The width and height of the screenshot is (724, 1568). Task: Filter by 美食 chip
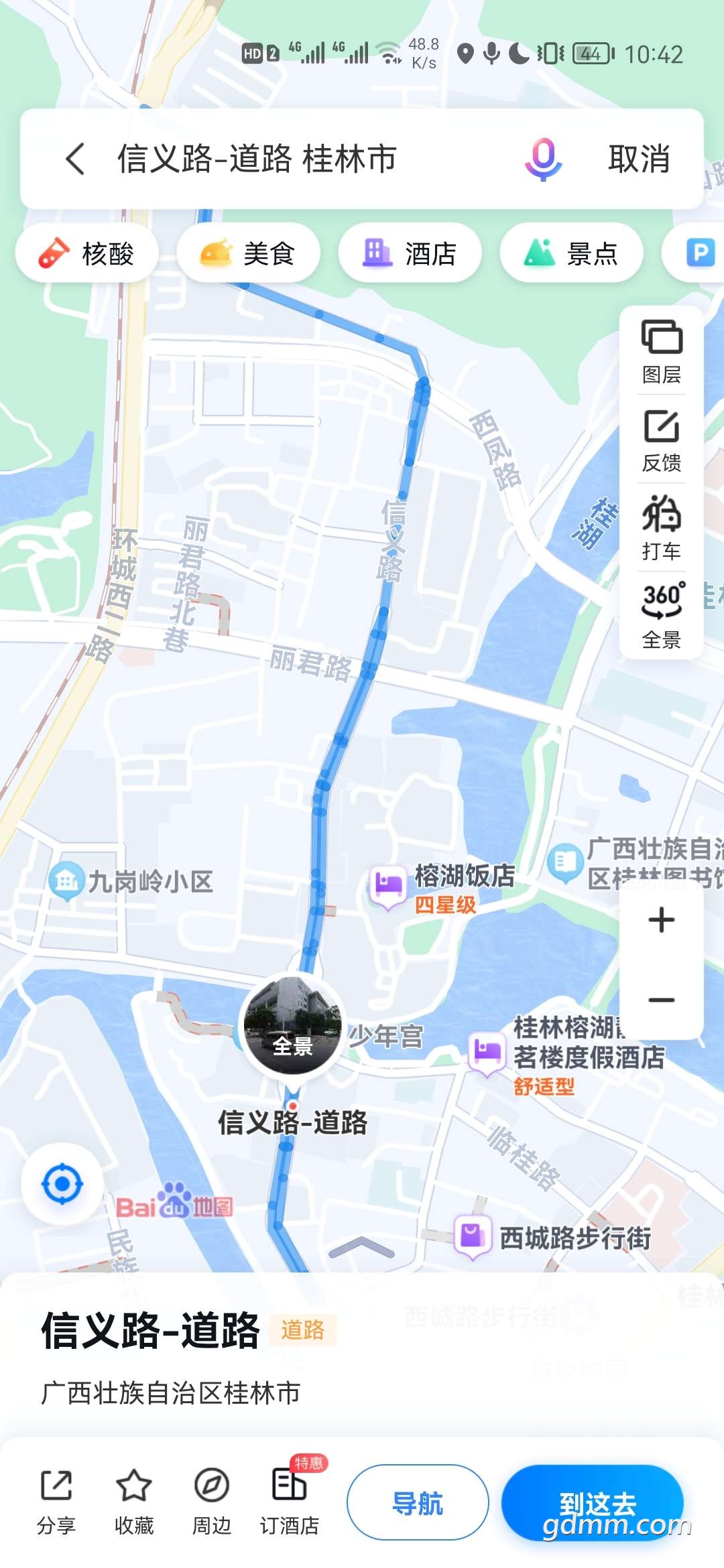coord(249,253)
